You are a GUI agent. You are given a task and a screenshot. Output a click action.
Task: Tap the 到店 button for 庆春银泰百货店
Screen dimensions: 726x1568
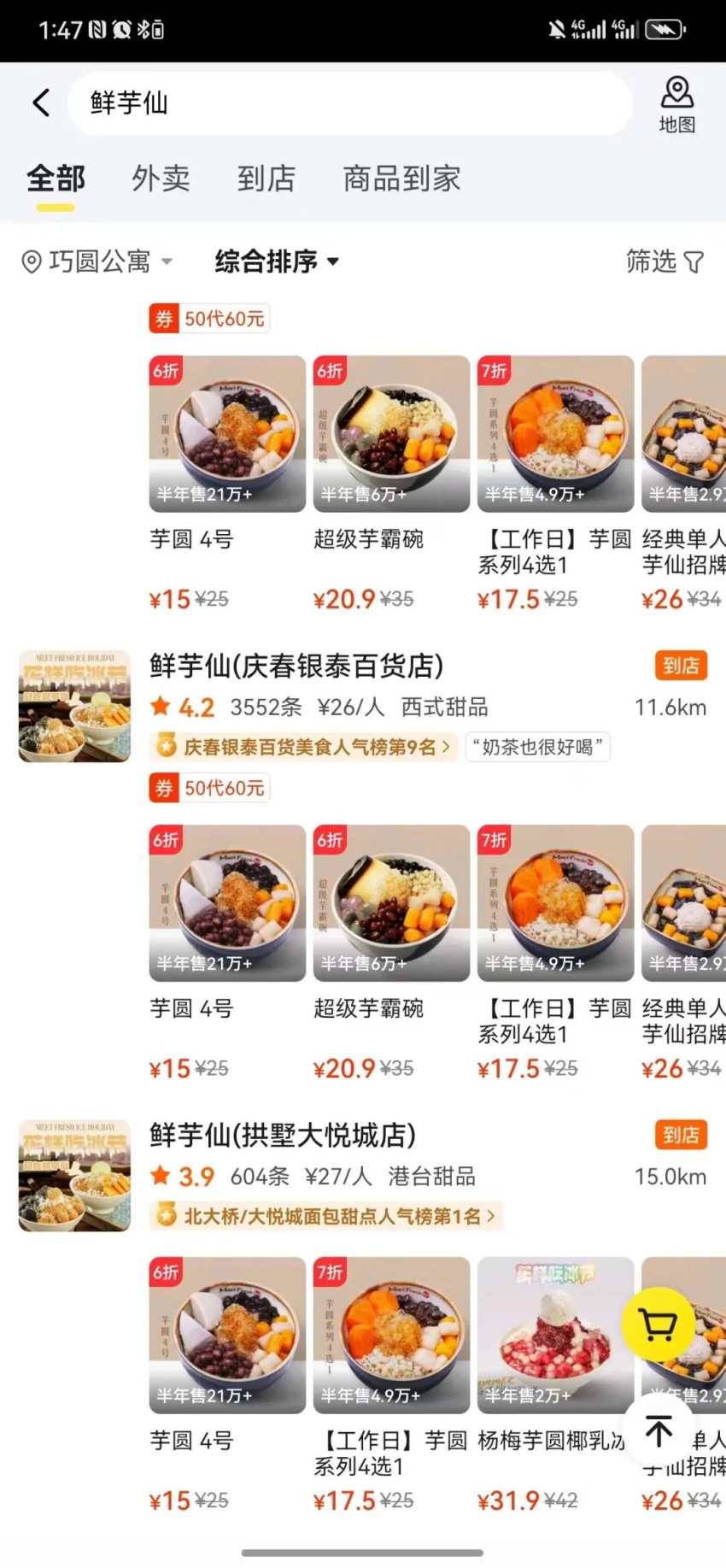click(x=680, y=666)
